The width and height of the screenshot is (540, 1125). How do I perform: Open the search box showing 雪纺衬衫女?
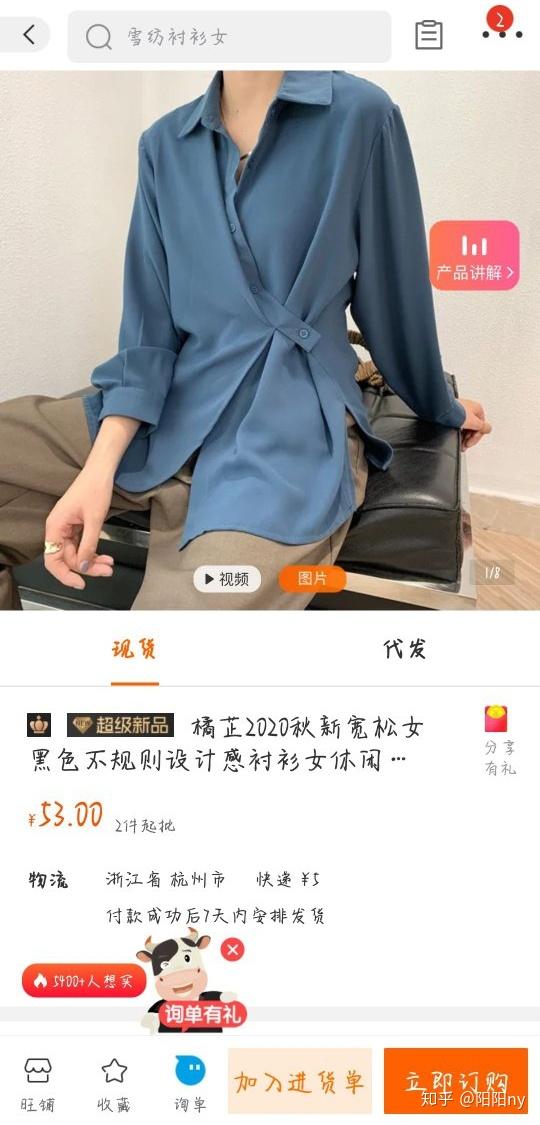pos(229,37)
